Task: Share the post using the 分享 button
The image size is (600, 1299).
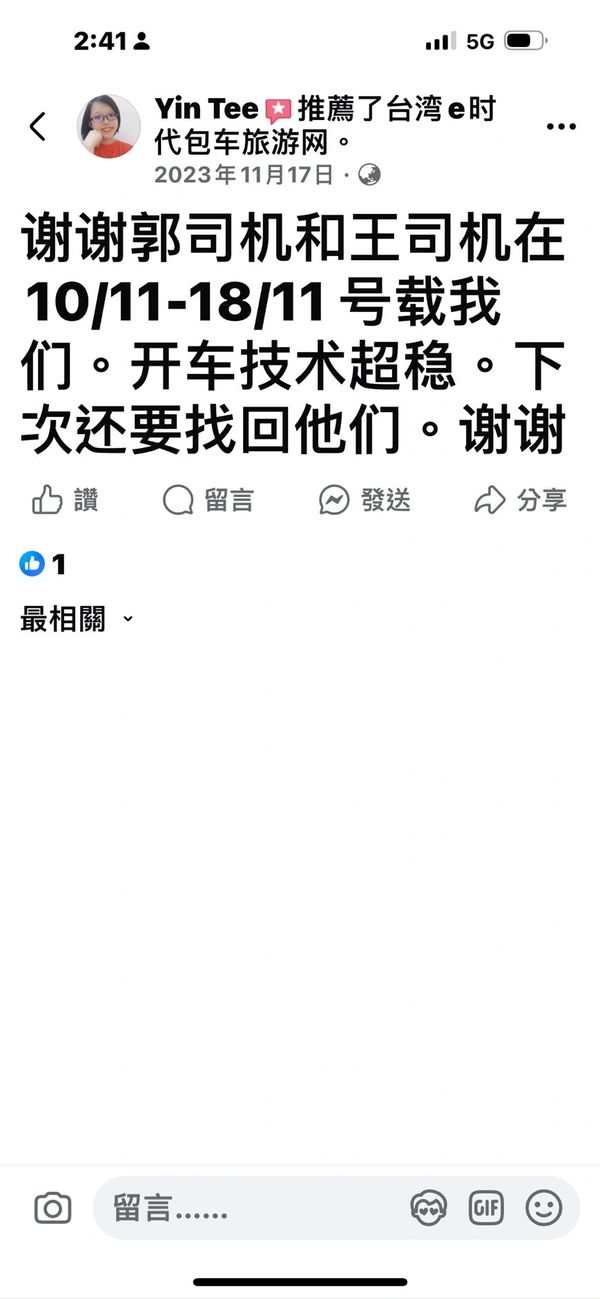Action: point(520,500)
